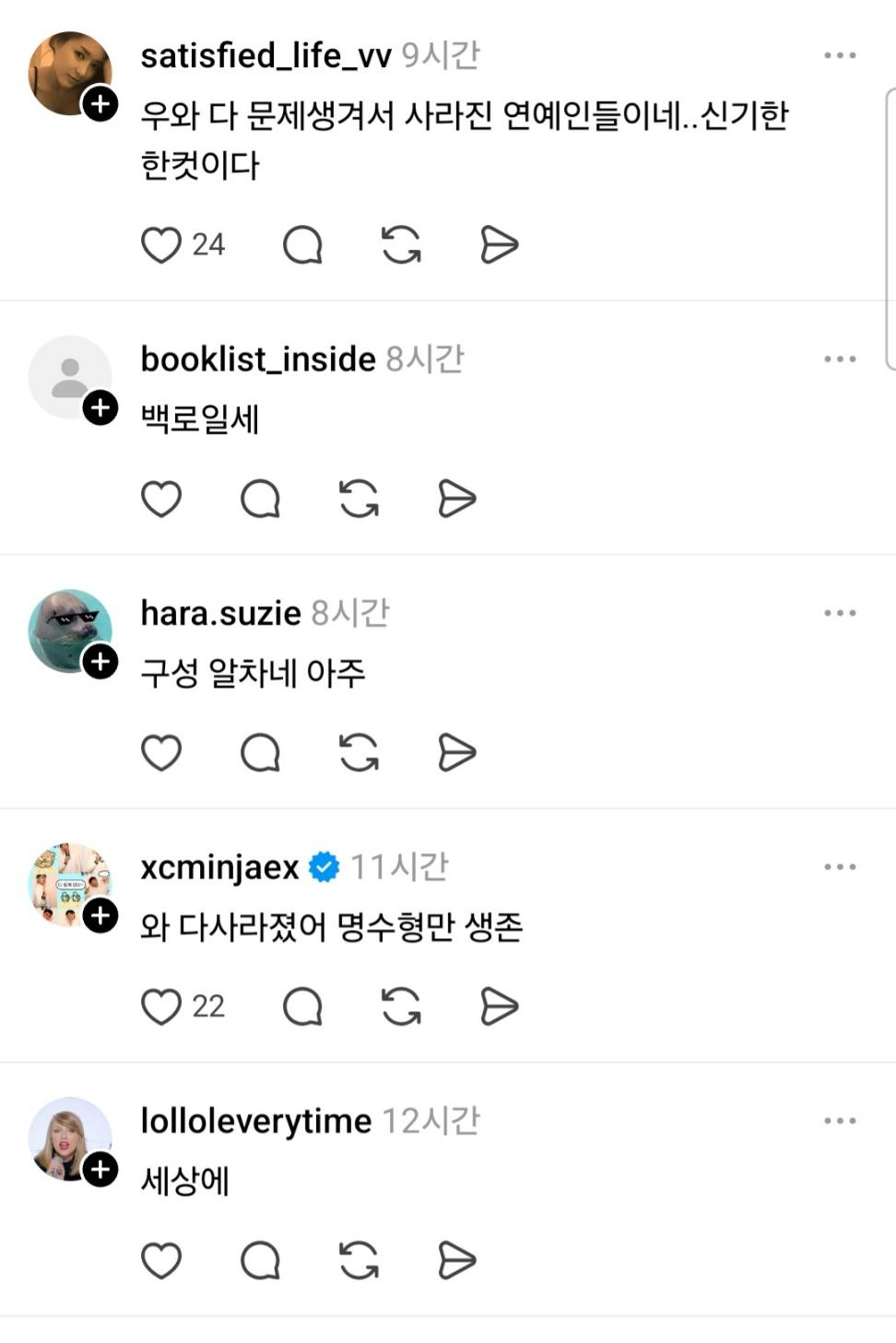Like lolloleverytime's comment
This screenshot has width=896, height=1343.
[161, 1261]
